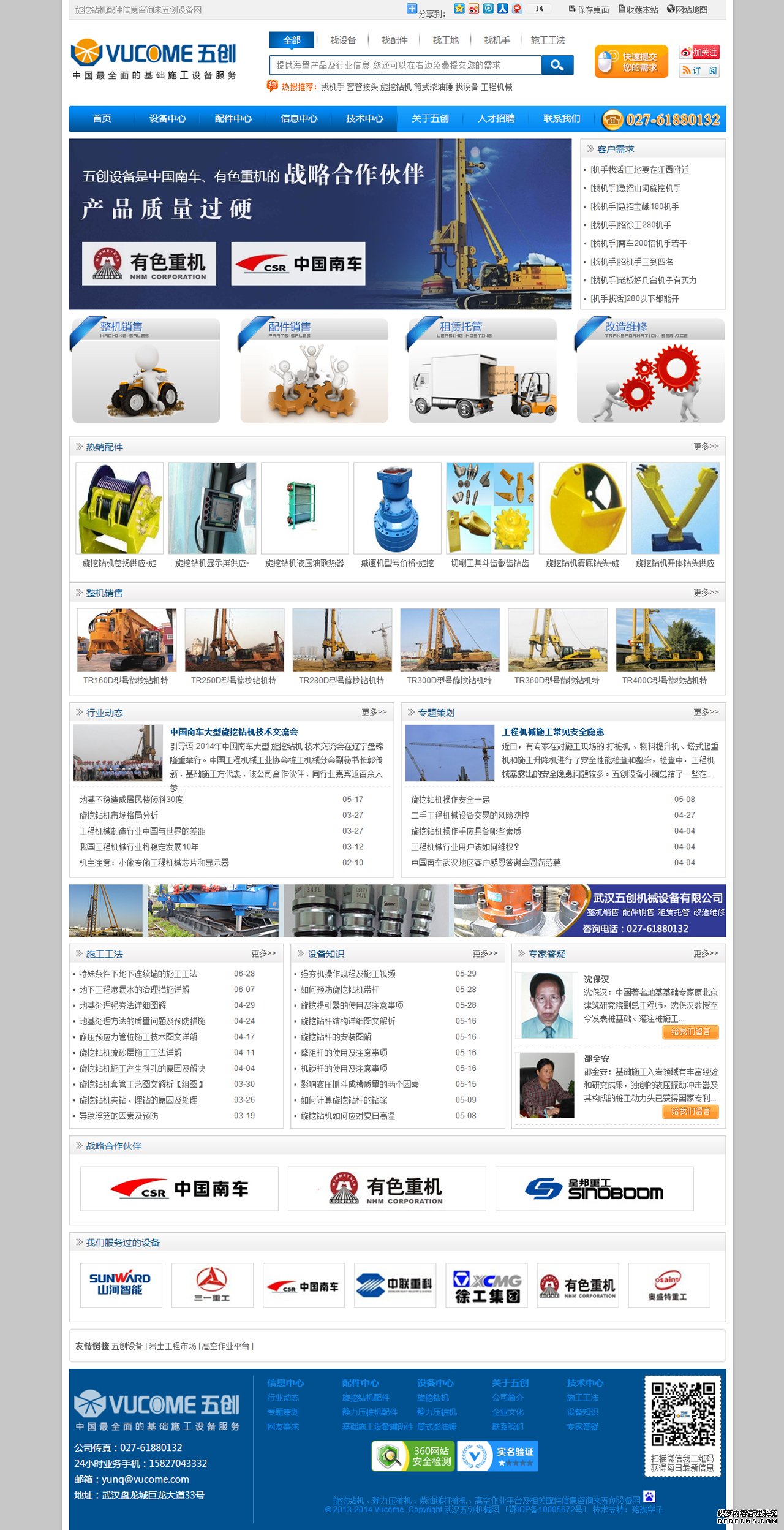
Task: Tap the blue search magnifier button
Action: 557,65
